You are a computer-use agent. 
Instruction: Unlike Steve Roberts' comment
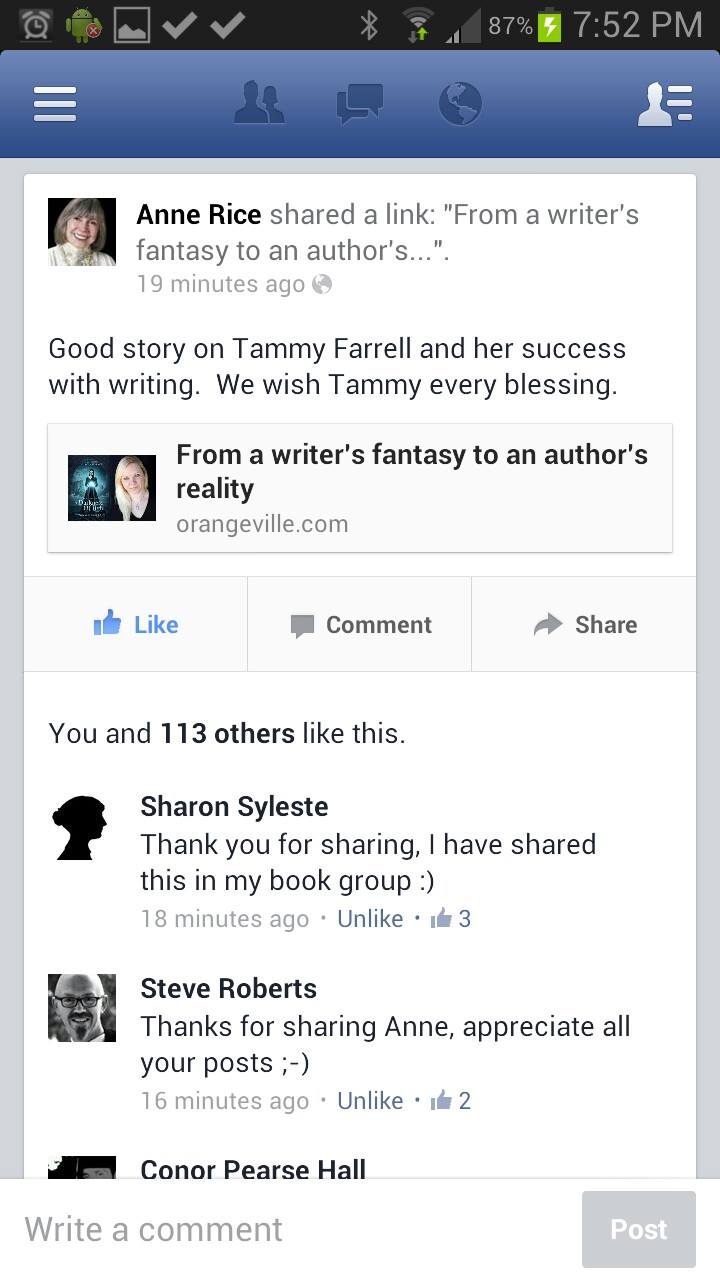pos(370,1100)
